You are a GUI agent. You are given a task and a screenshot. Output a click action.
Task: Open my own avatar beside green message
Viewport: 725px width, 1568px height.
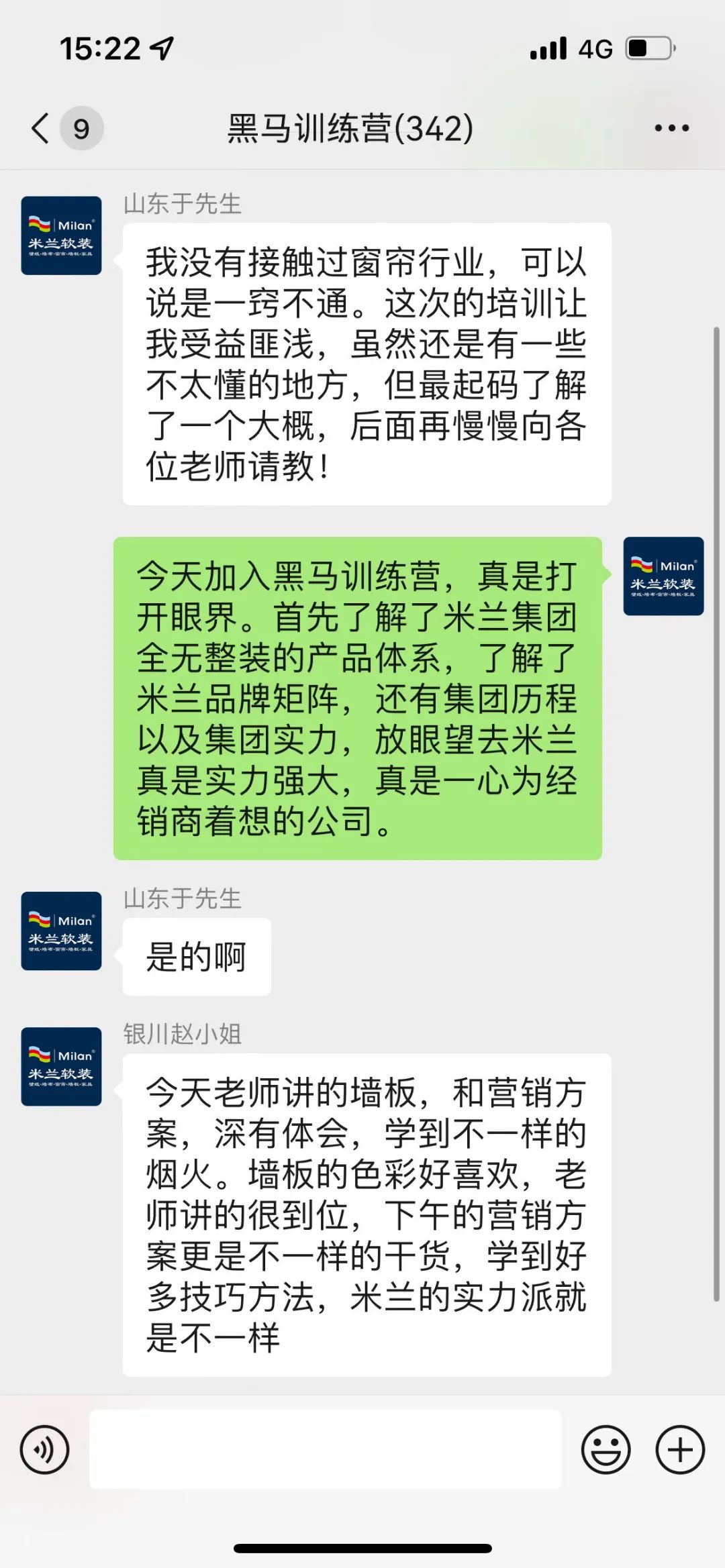click(x=663, y=576)
